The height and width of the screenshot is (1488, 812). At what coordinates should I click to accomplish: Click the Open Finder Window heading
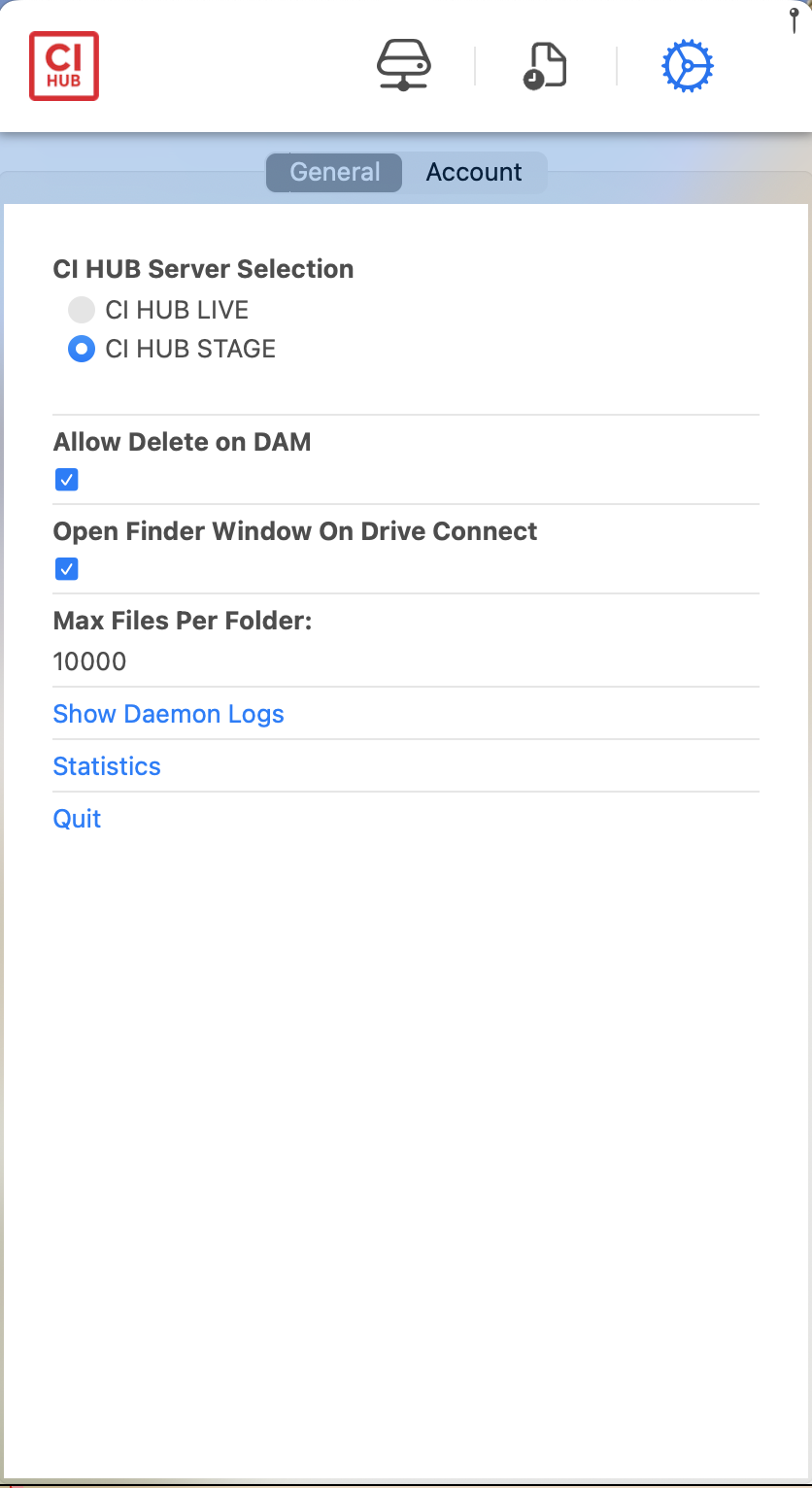(295, 531)
